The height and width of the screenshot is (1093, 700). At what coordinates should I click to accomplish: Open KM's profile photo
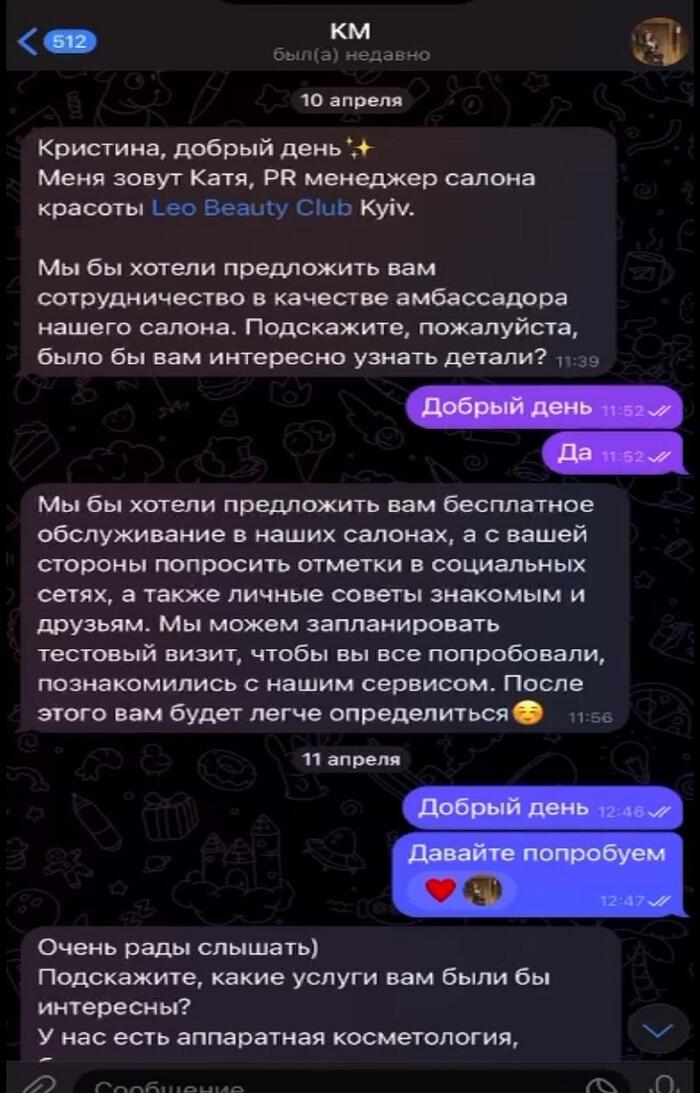(658, 42)
